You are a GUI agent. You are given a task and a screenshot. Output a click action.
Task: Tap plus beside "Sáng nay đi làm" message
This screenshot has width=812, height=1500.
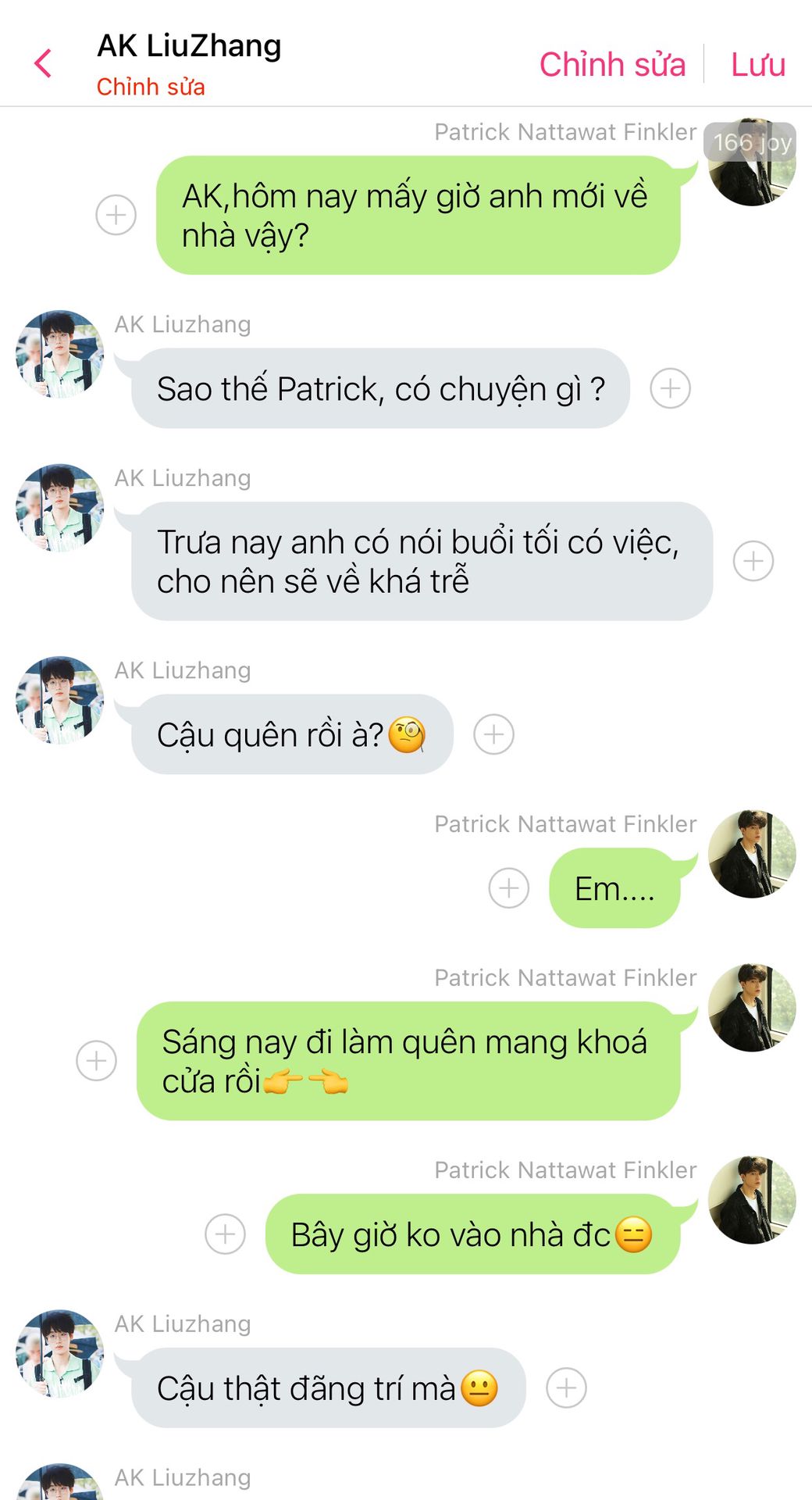coord(96,1061)
